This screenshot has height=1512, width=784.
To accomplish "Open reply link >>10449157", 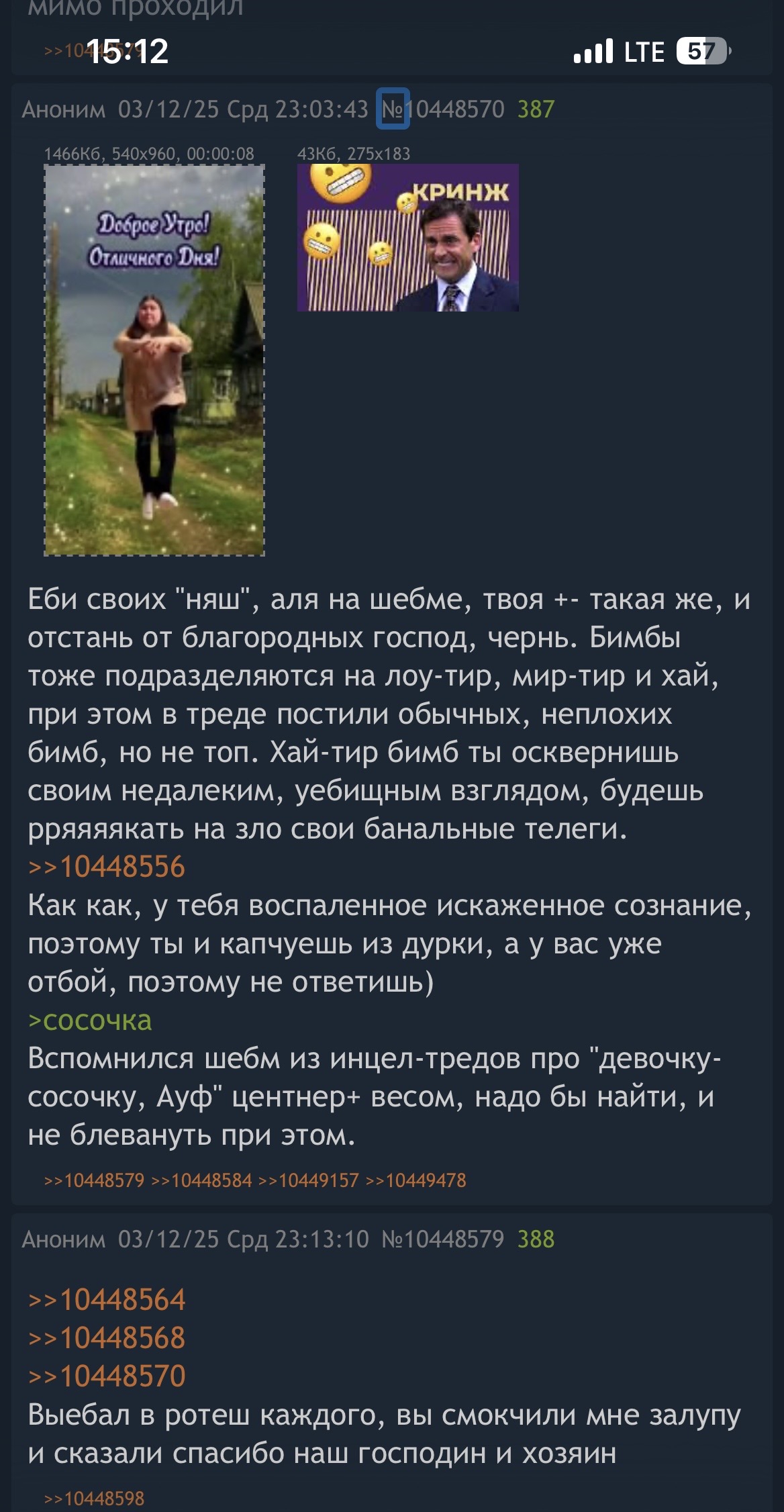I will pos(309,1180).
